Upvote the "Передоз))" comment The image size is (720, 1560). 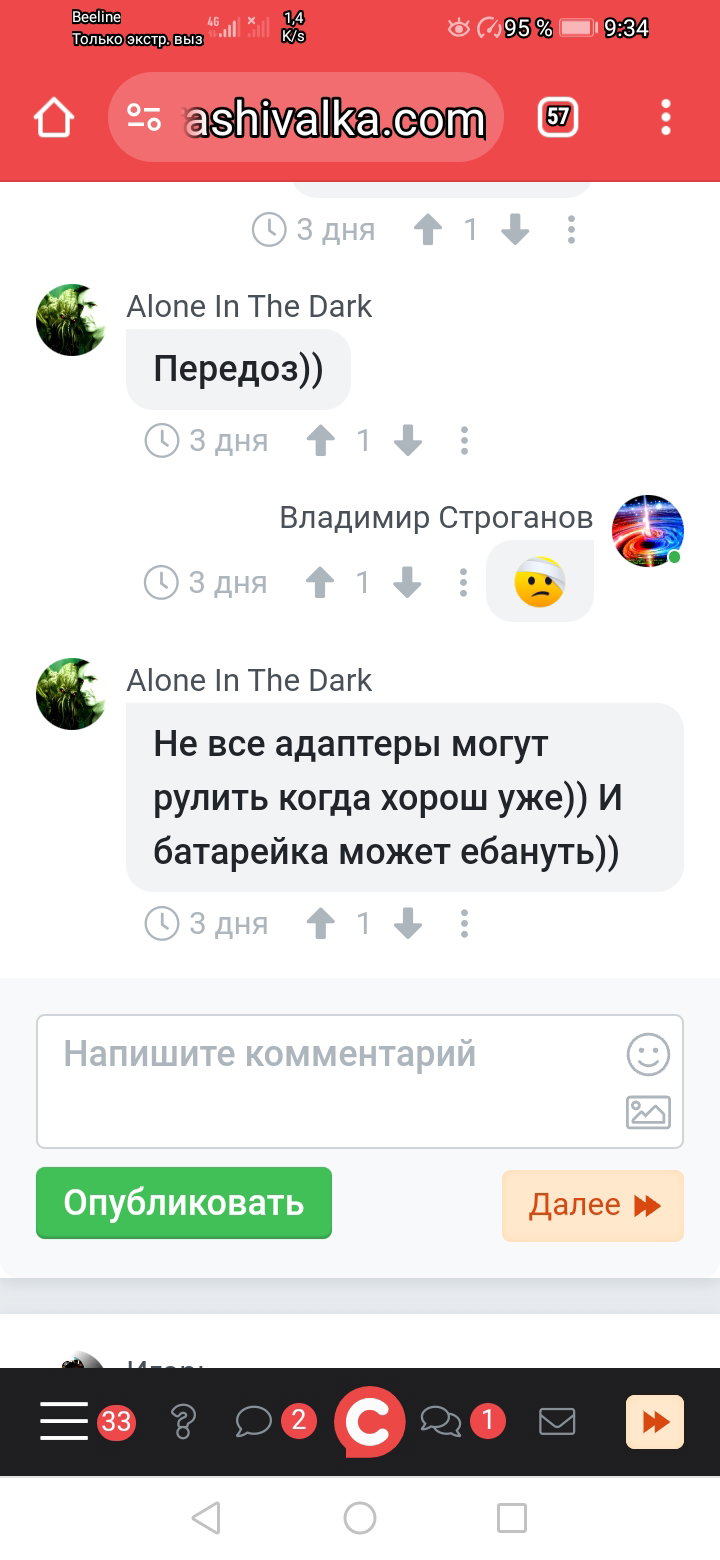click(x=320, y=441)
